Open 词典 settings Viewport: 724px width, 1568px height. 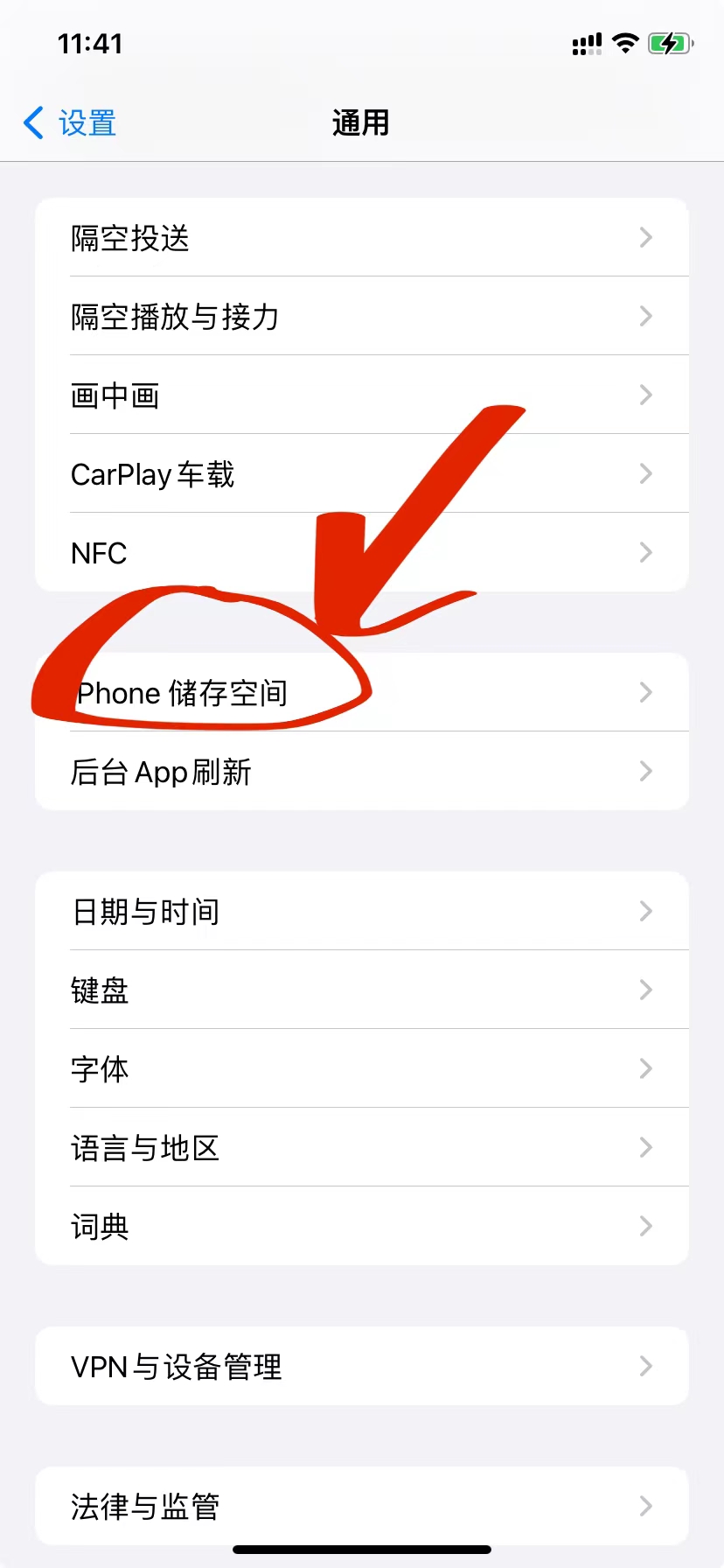[362, 1226]
